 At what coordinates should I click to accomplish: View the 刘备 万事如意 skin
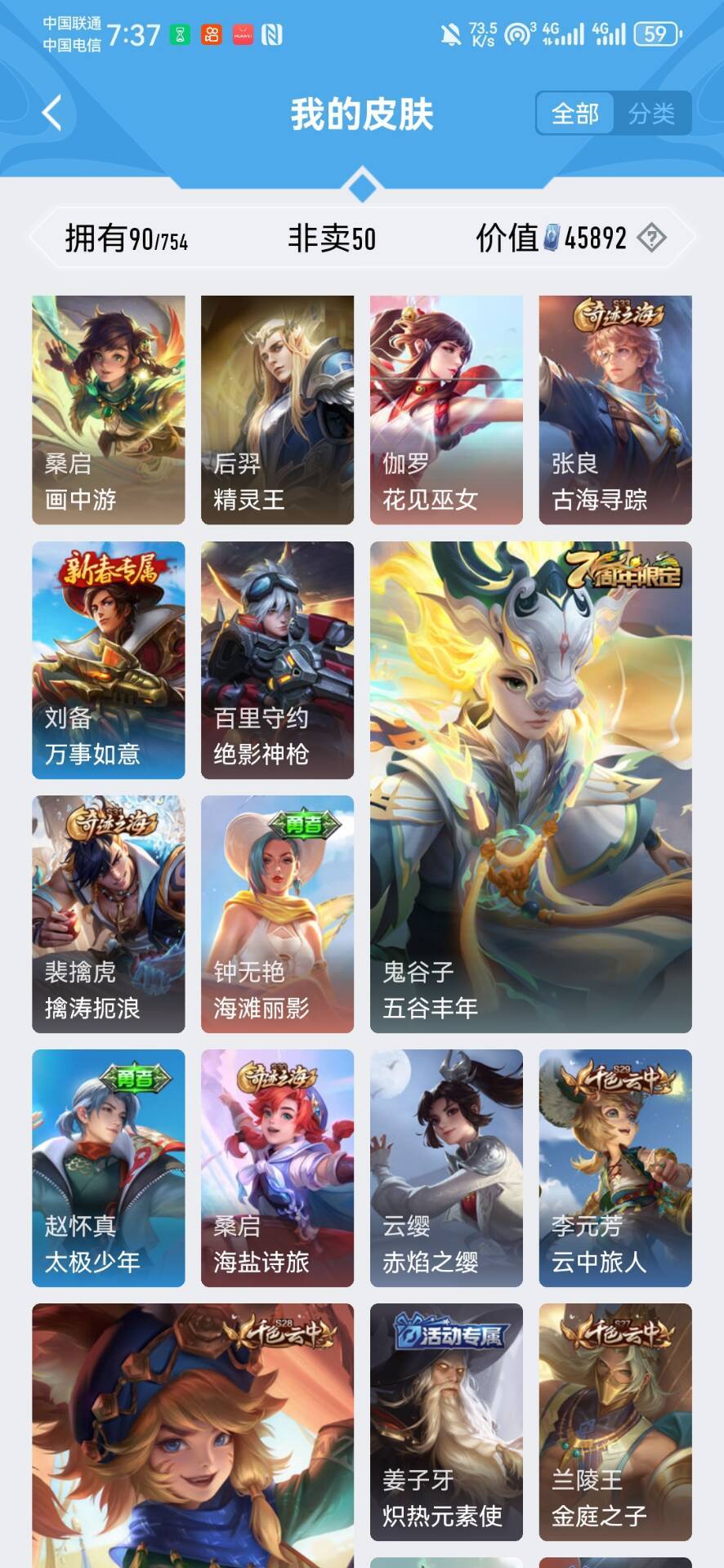pyautogui.click(x=109, y=660)
